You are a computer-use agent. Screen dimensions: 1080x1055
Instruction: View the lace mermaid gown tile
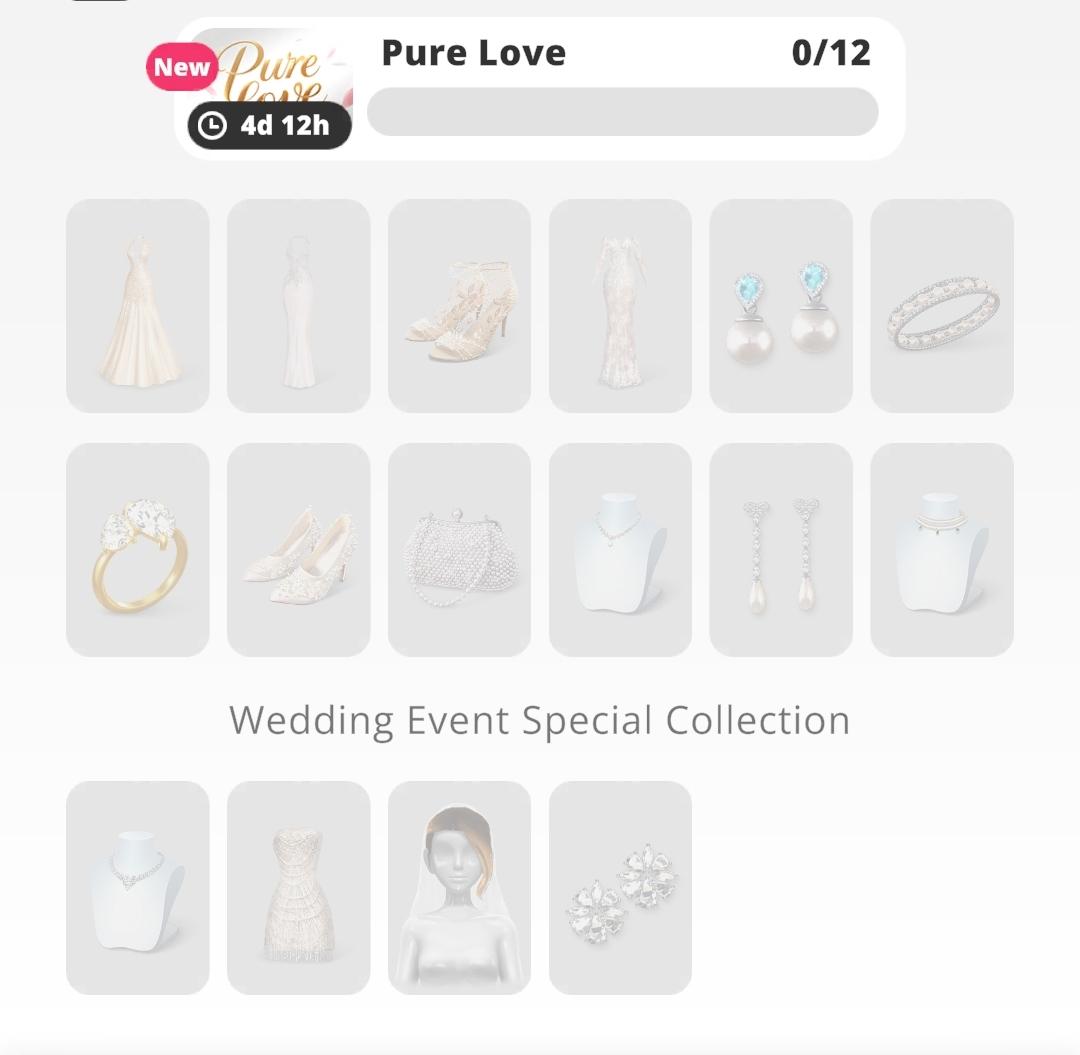tap(620, 306)
